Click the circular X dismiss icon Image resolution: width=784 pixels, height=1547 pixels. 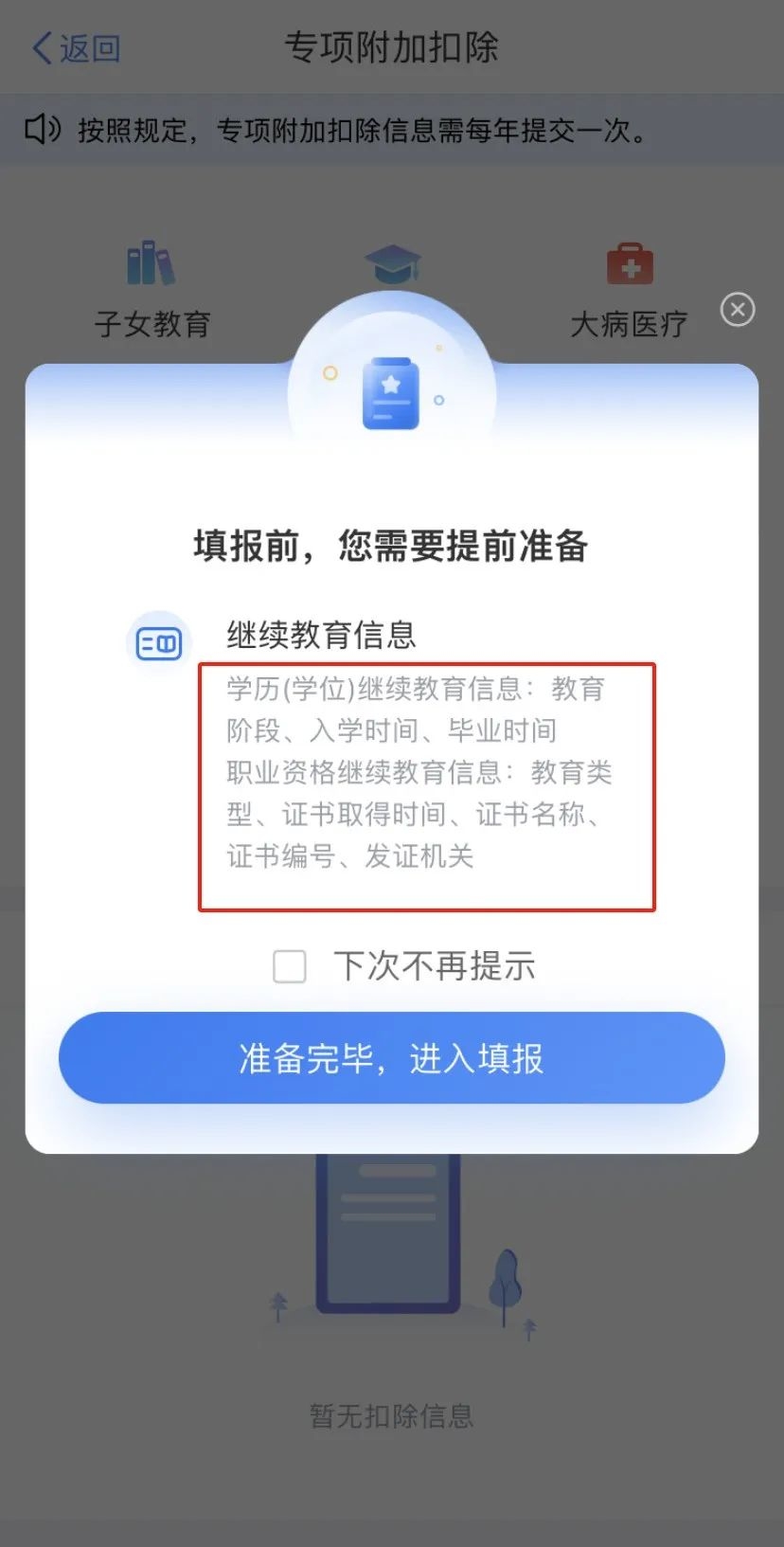pos(738,310)
